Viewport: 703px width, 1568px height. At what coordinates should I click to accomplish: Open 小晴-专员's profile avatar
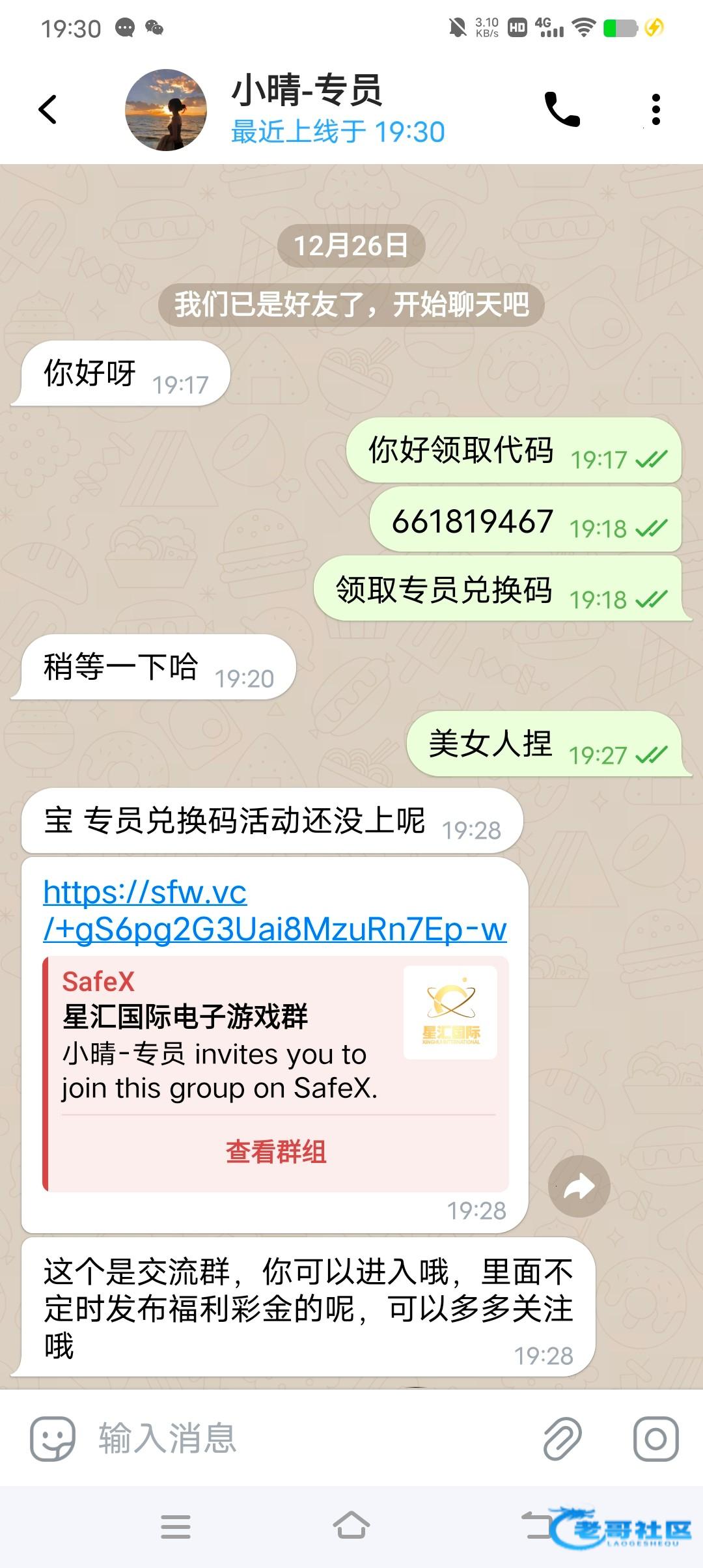click(166, 110)
